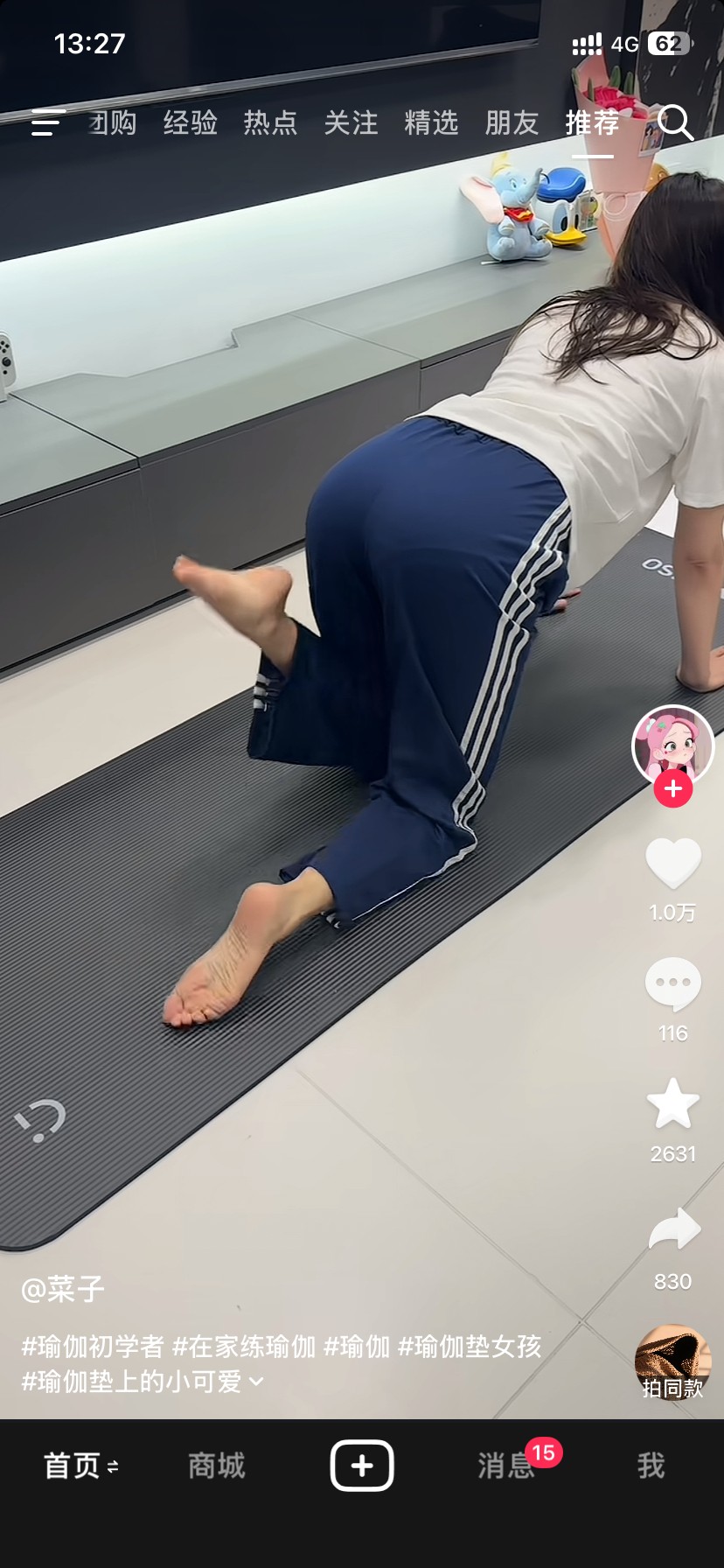
Task: Switch to the 关注 tab
Action: pos(352,122)
